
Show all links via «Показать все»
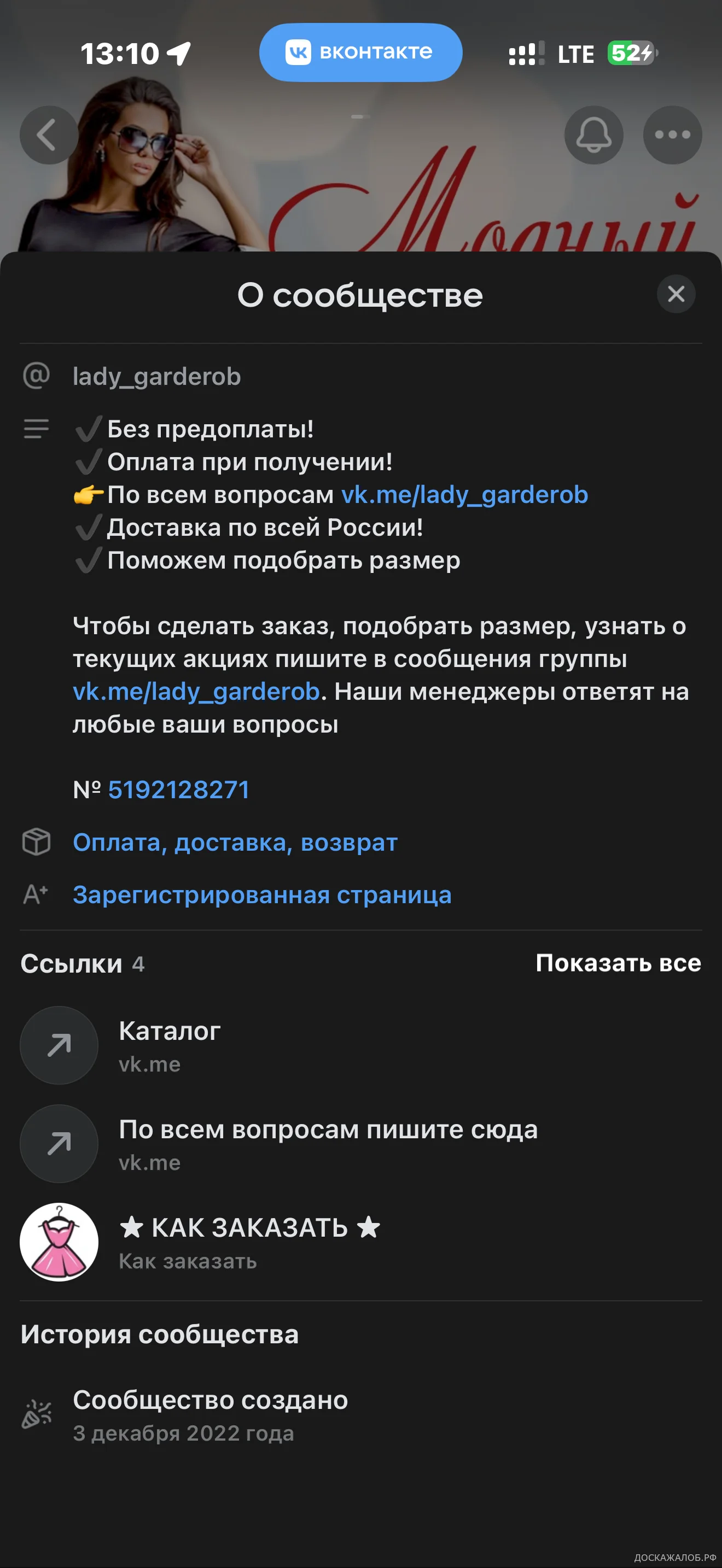tap(618, 963)
